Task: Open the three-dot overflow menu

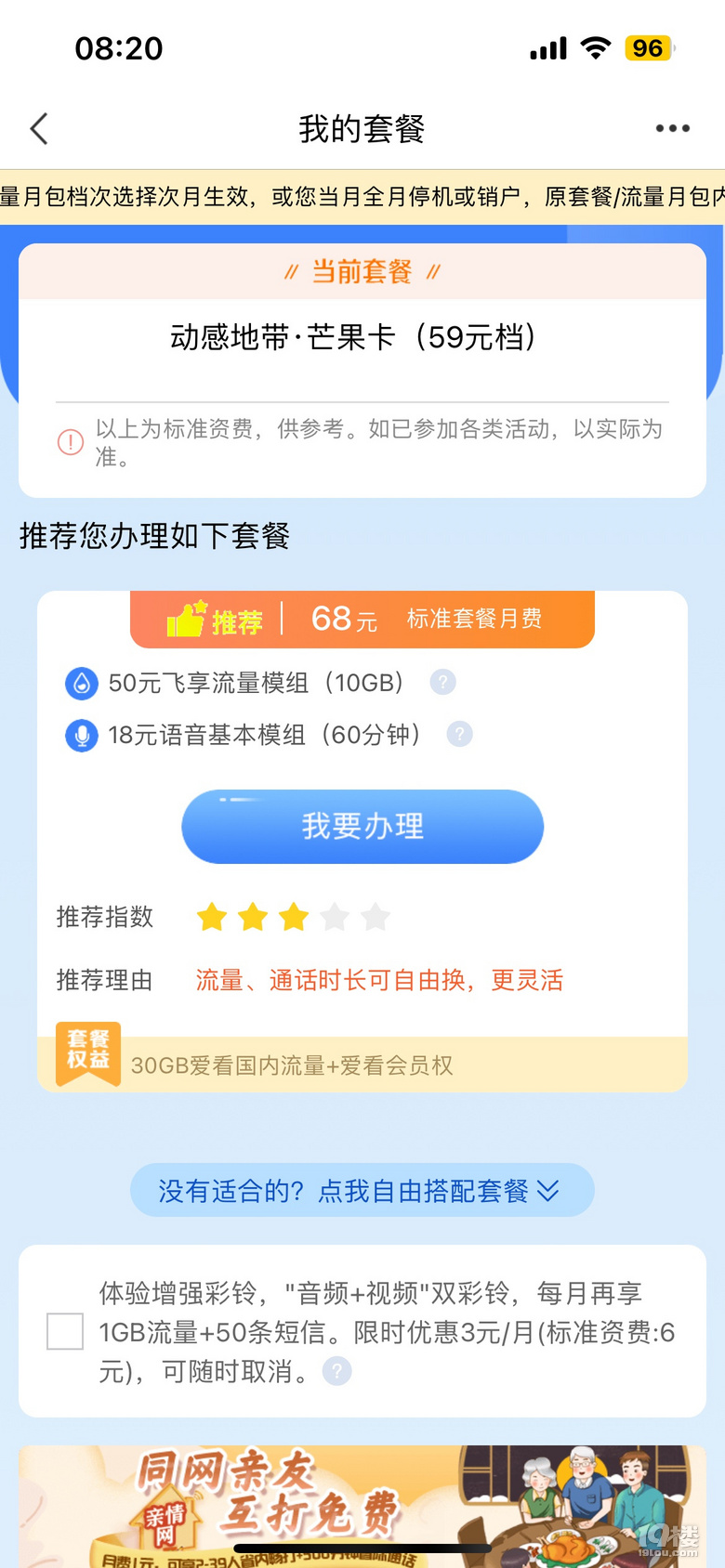Action: (672, 128)
